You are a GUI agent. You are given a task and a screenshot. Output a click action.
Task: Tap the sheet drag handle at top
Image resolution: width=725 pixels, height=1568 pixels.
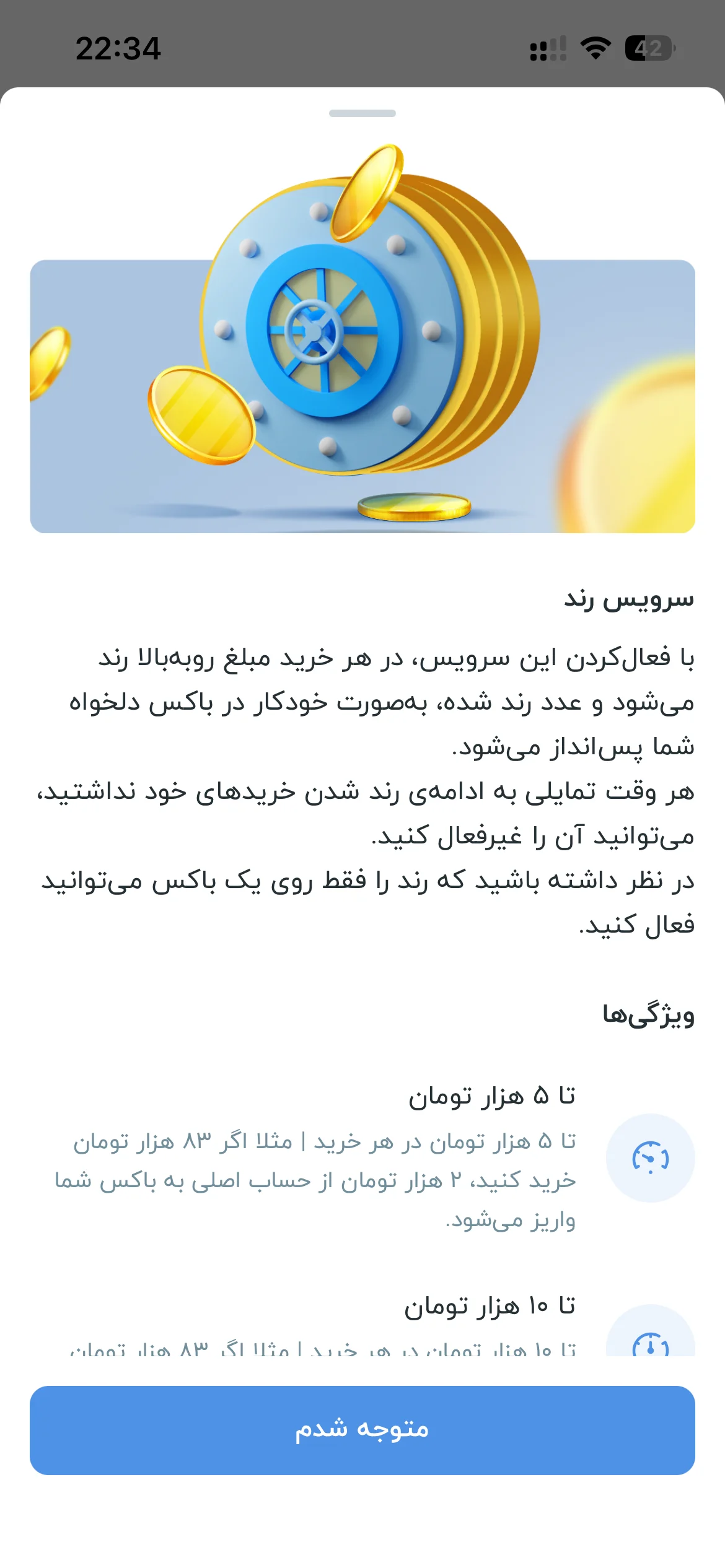(x=362, y=113)
